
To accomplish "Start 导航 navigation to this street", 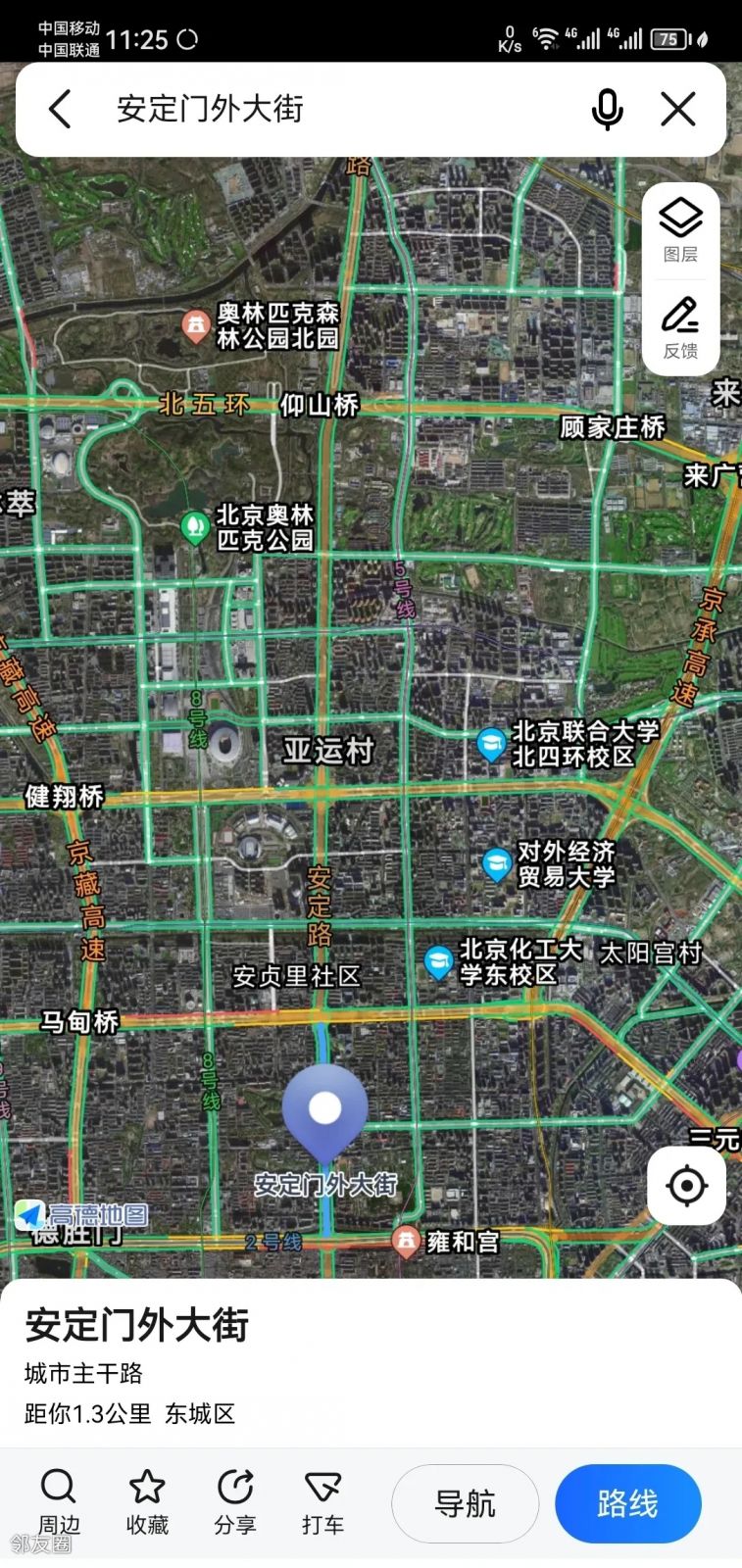I will coord(465,1503).
